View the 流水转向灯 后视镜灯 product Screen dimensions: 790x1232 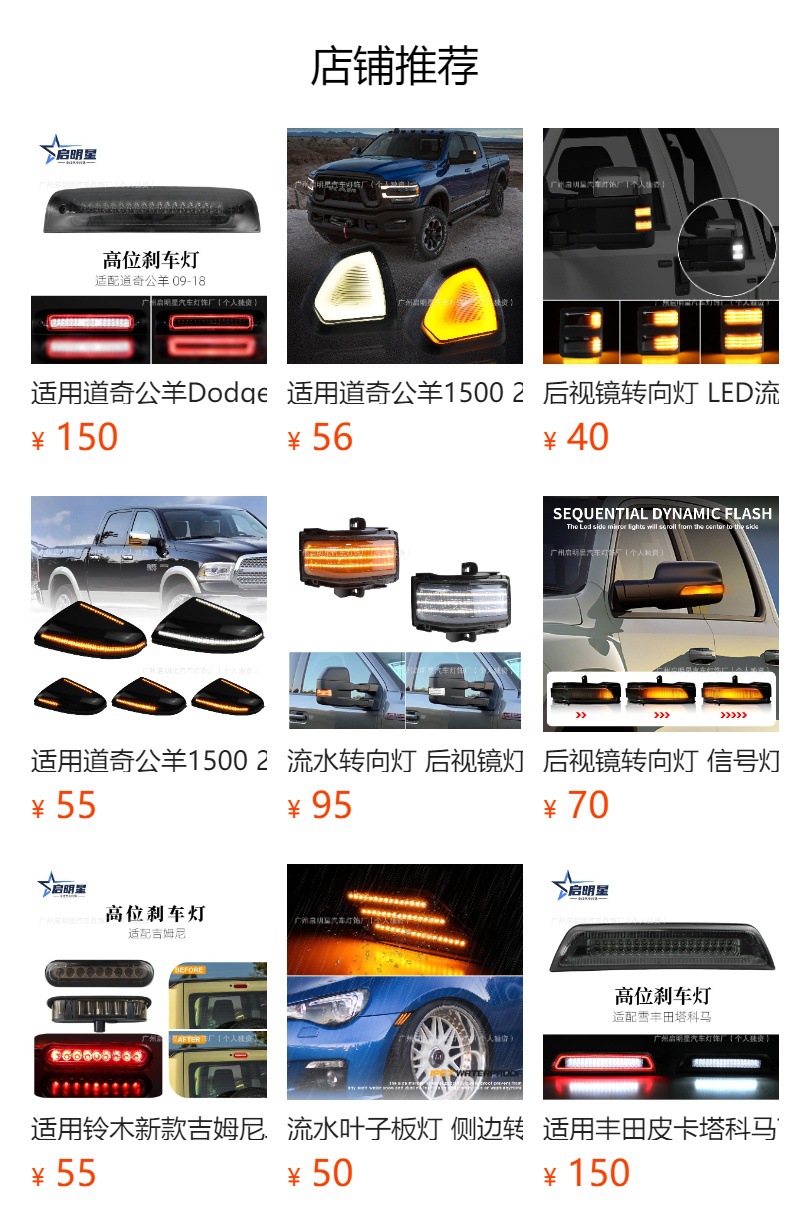pyautogui.click(x=405, y=614)
